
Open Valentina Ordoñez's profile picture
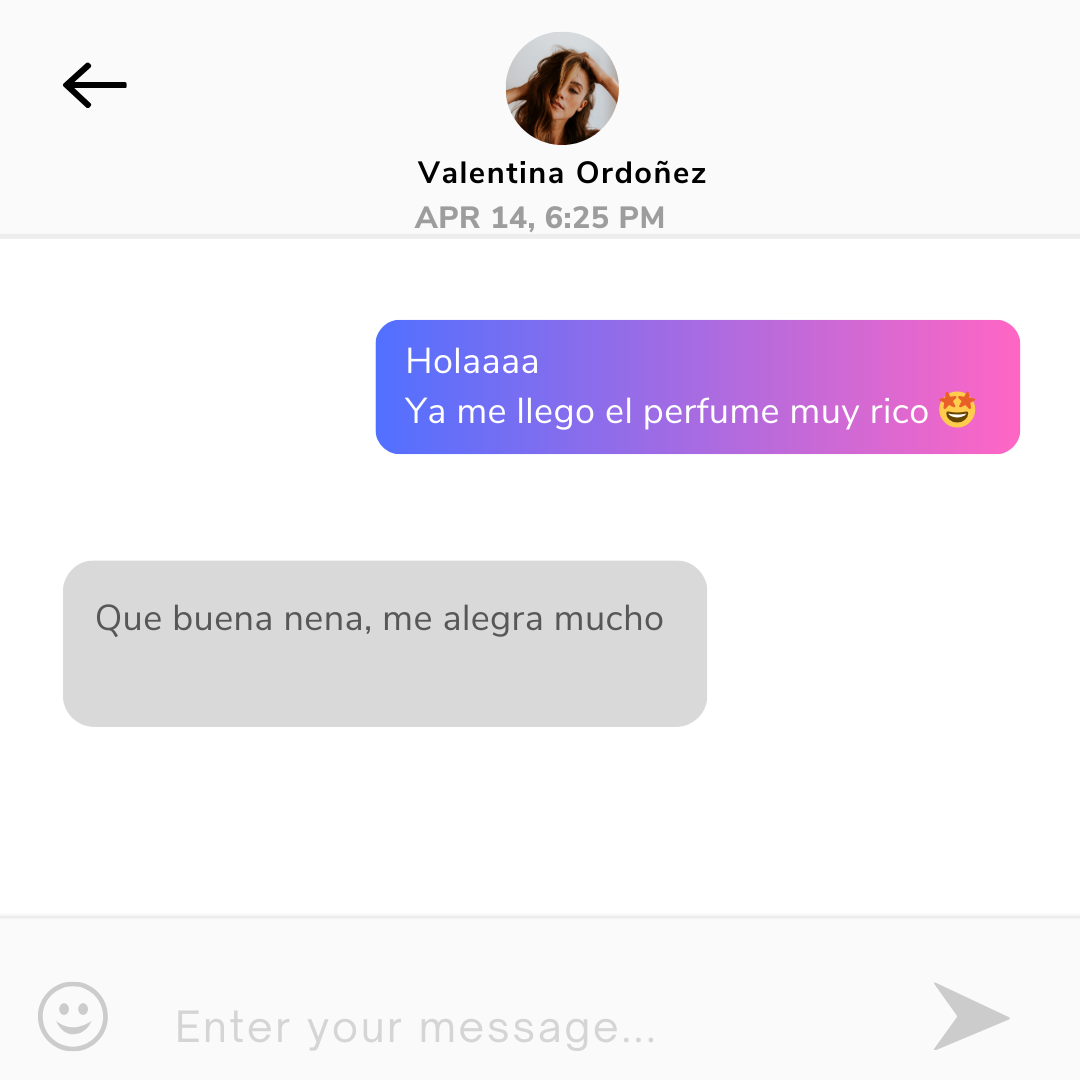562,89
